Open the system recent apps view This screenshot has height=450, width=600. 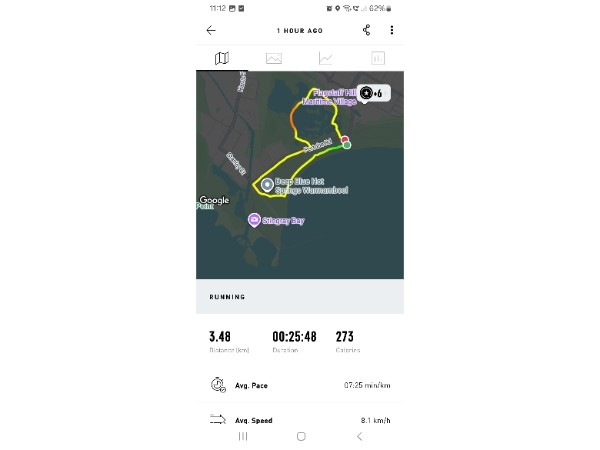point(243,437)
